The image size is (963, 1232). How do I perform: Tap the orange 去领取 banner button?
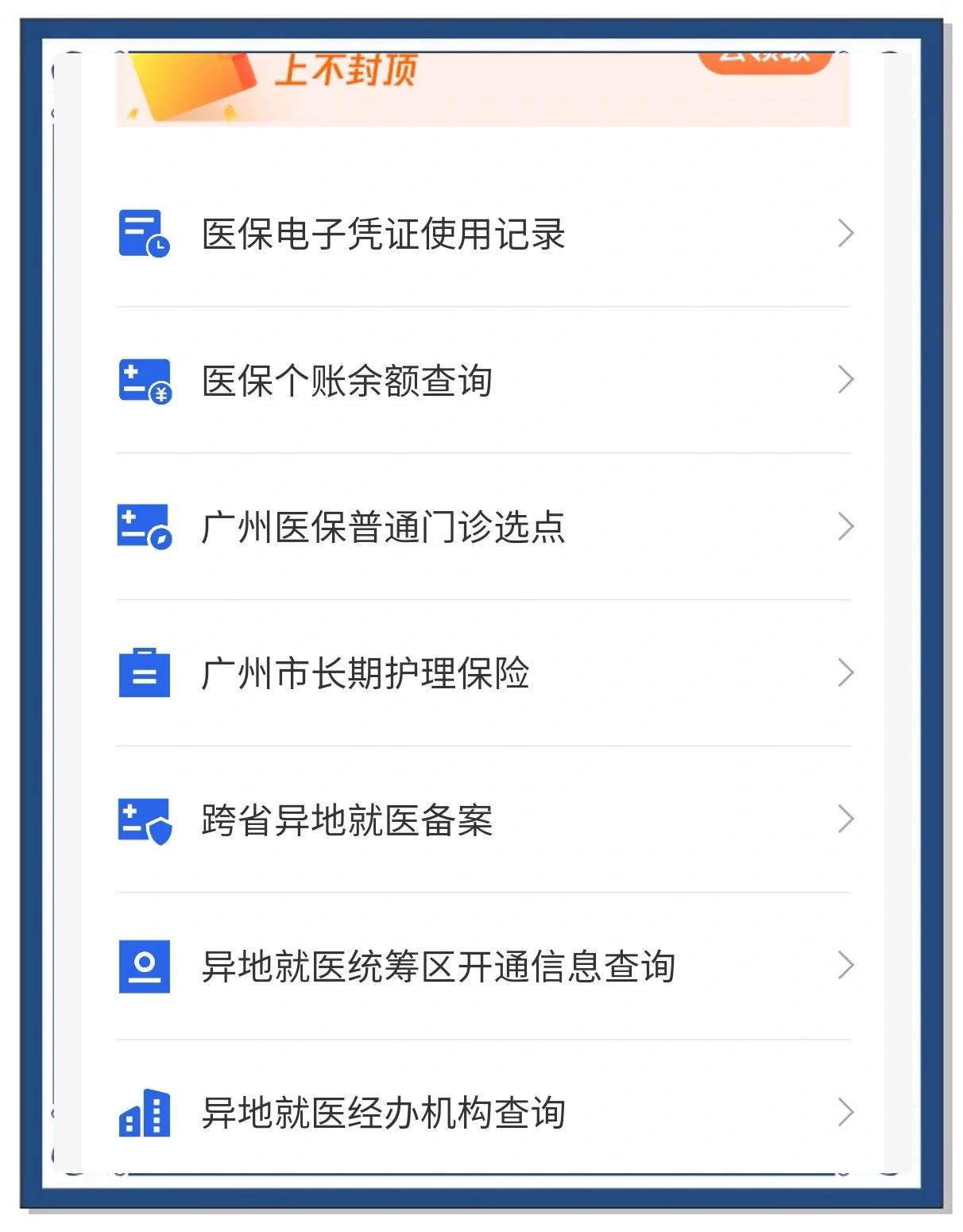pos(764,60)
